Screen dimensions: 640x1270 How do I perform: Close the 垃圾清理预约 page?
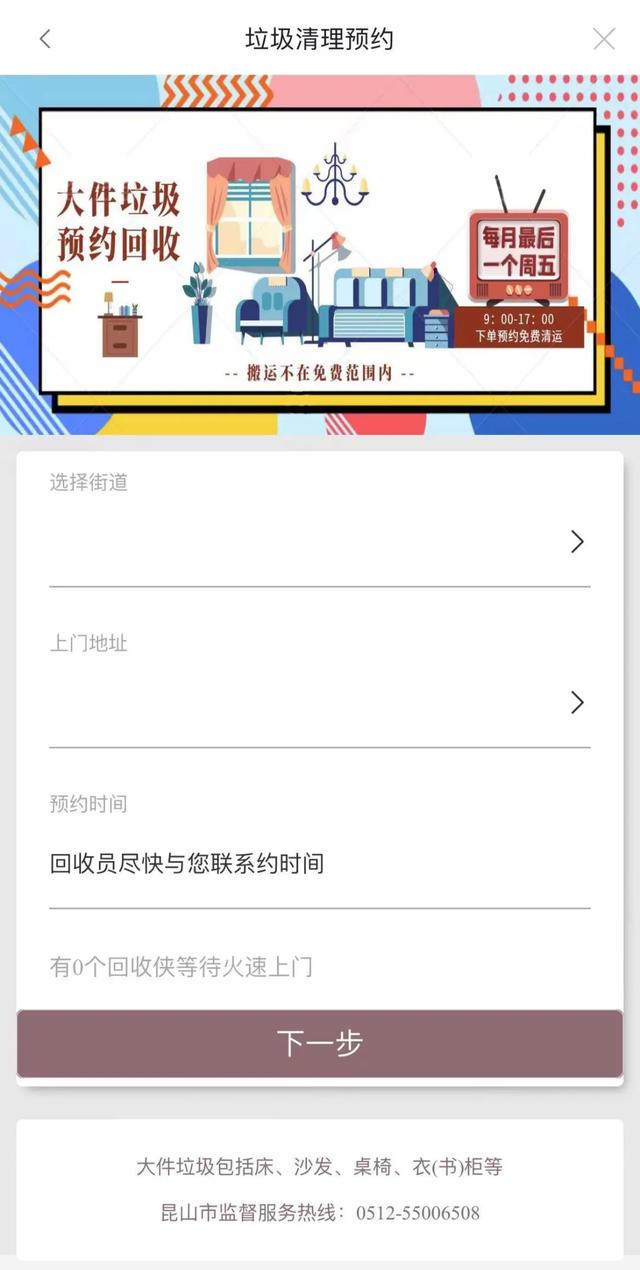[x=604, y=39]
